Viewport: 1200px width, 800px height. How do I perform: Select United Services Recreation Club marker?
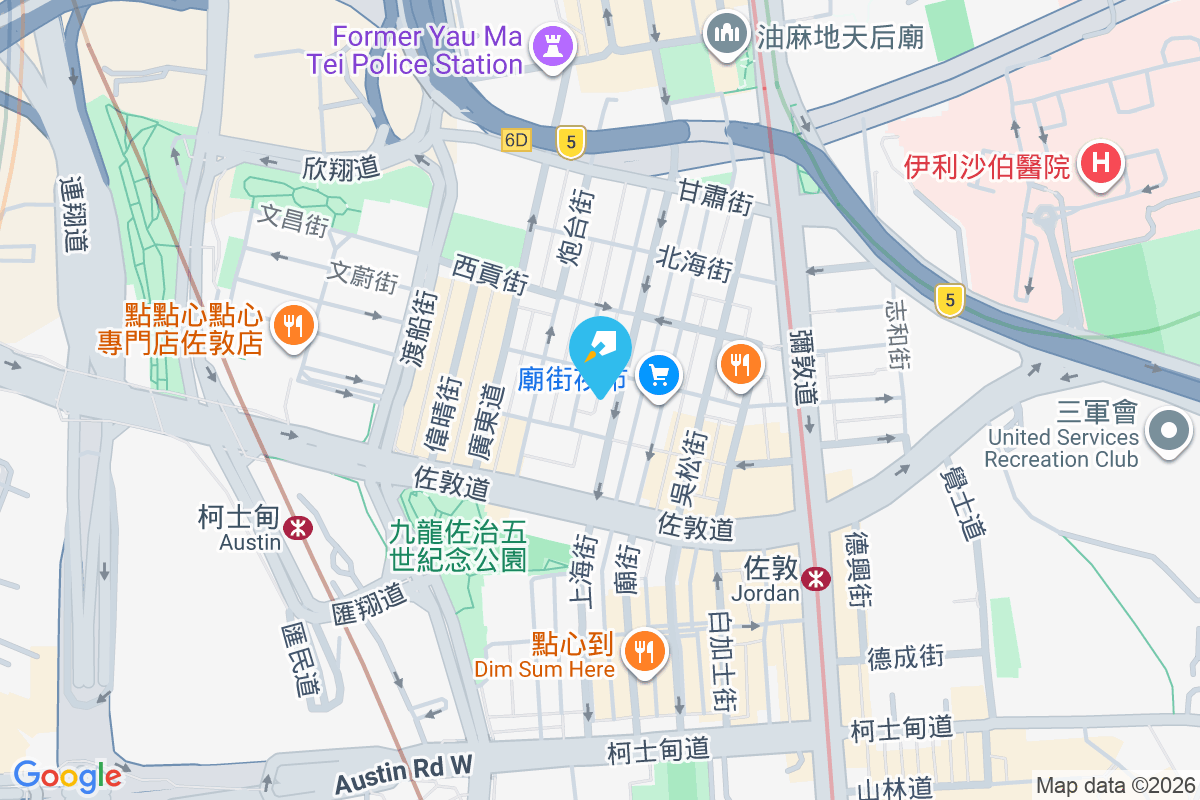[1170, 433]
